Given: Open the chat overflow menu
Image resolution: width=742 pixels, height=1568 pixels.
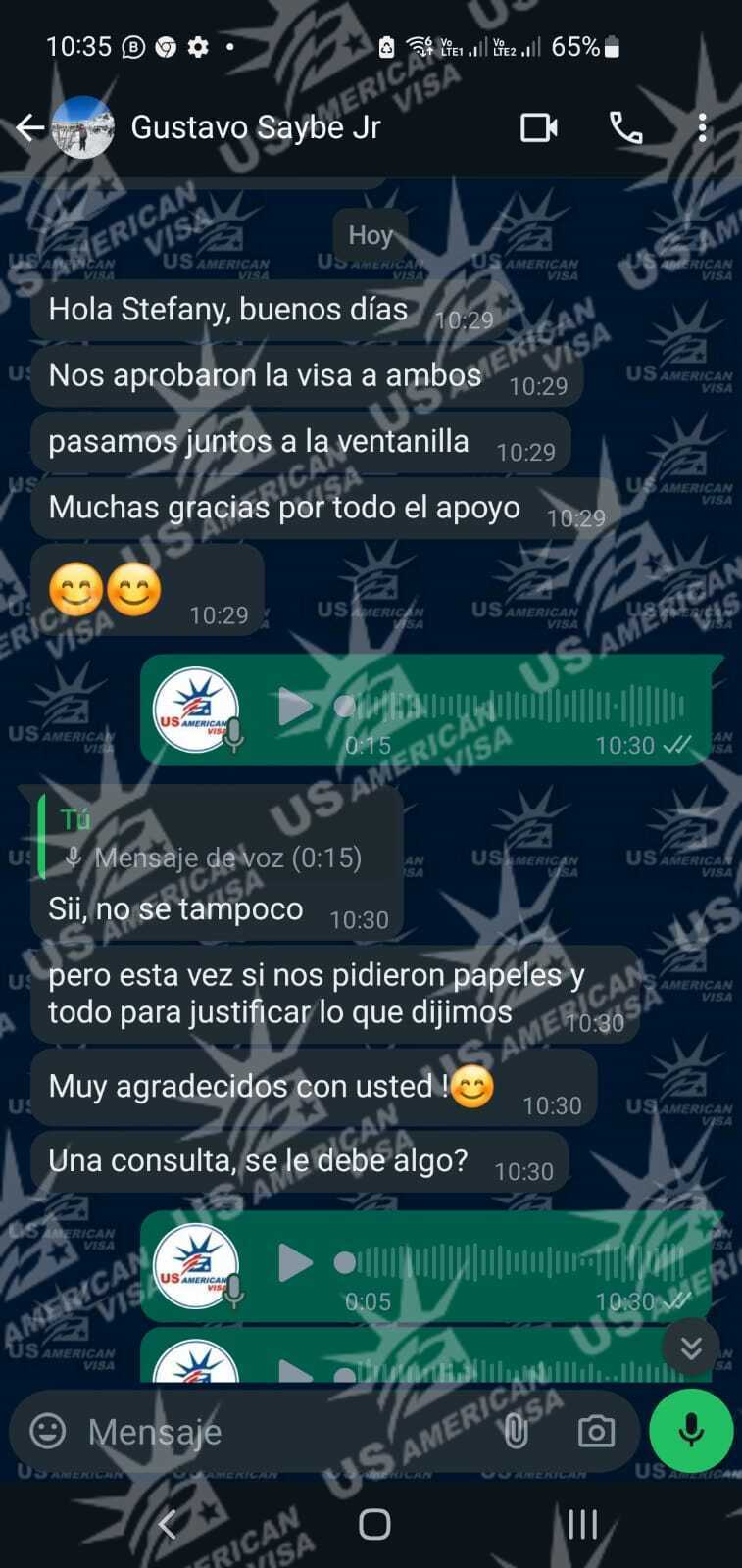Looking at the screenshot, I should [x=702, y=127].
